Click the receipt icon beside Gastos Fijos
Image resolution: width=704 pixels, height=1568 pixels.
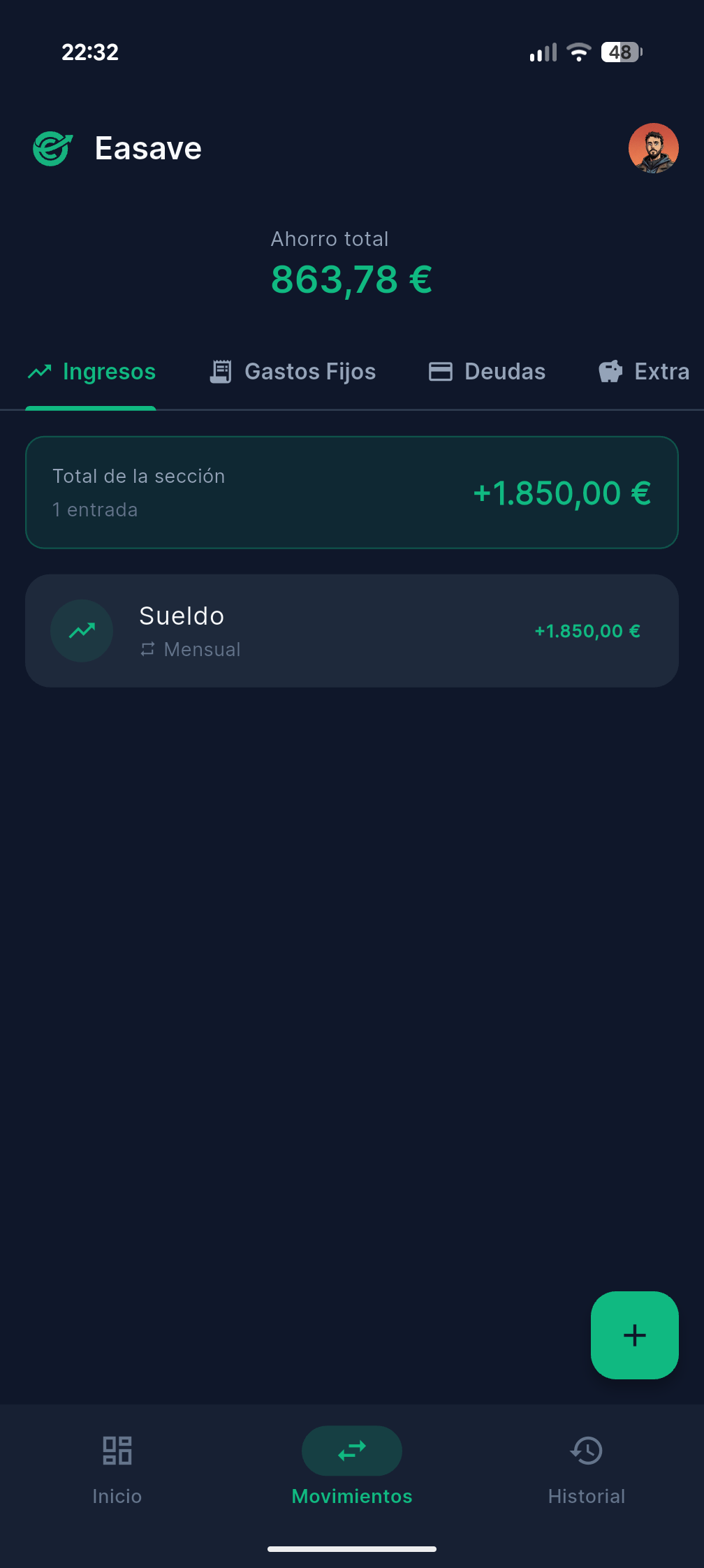[221, 371]
